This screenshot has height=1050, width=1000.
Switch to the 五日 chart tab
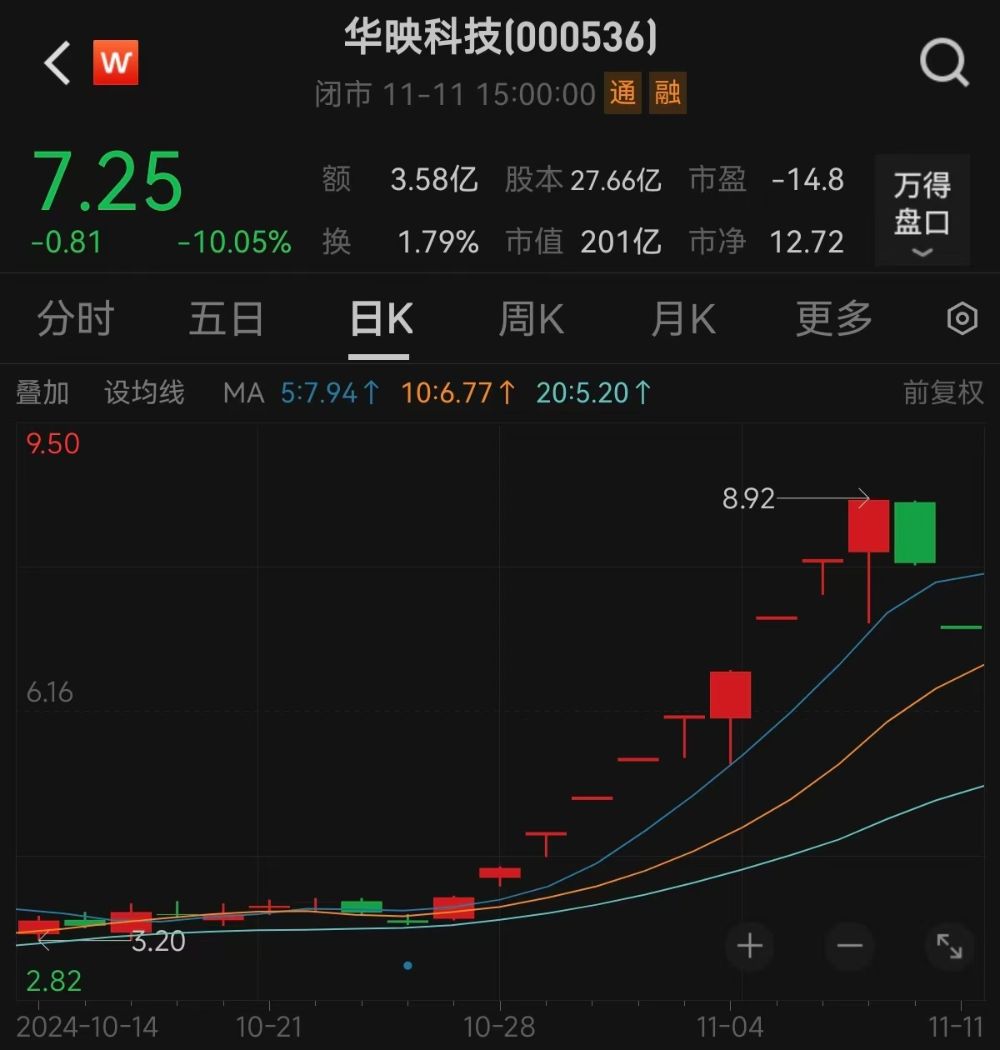[x=226, y=320]
